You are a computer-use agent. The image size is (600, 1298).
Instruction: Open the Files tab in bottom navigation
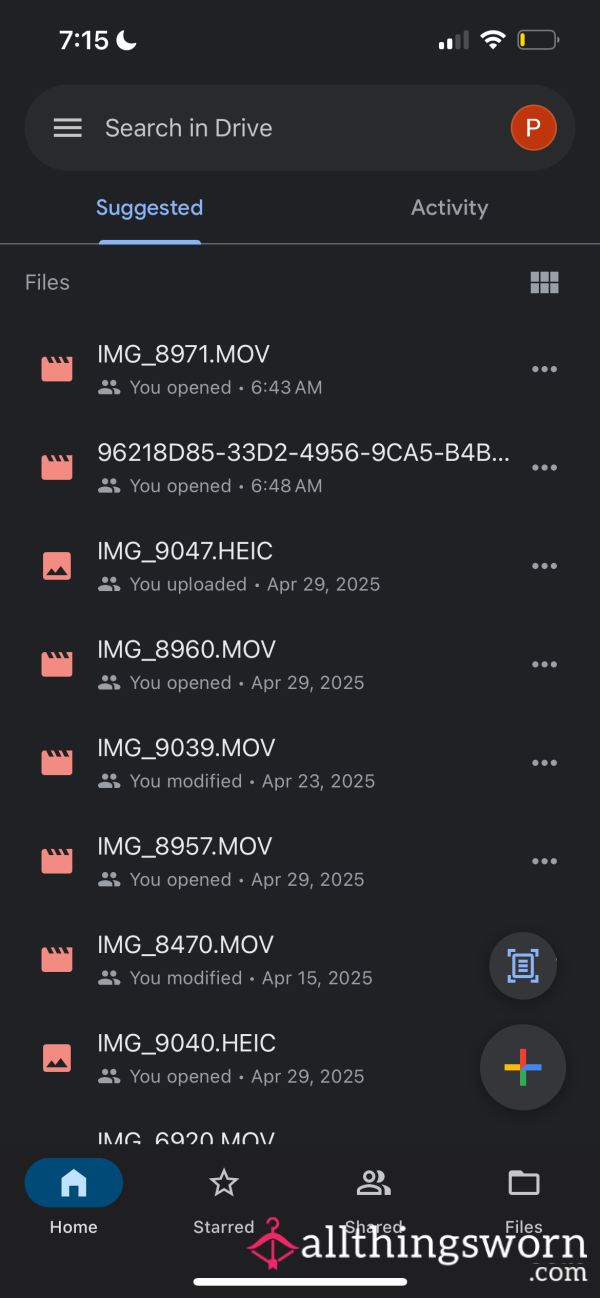(x=524, y=1197)
